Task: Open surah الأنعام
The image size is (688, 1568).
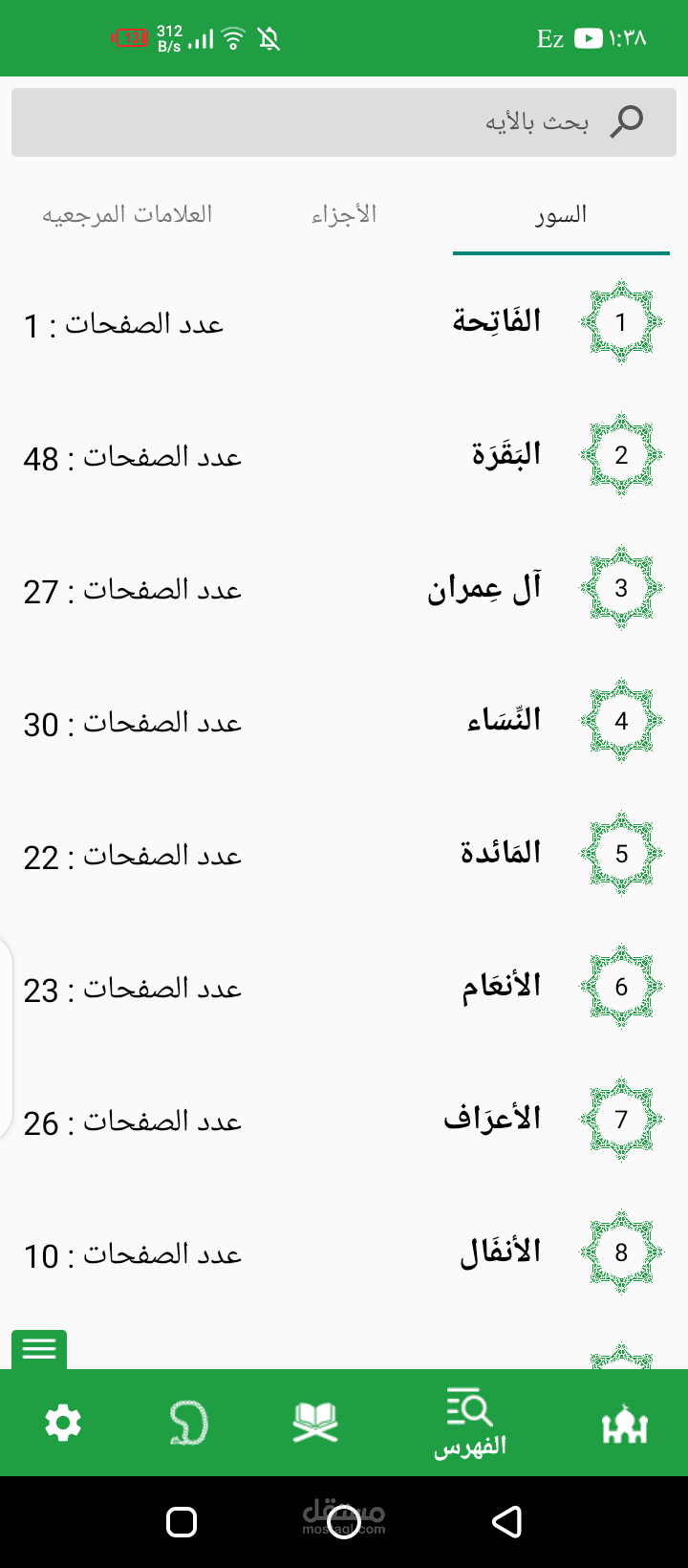Action: [502, 987]
